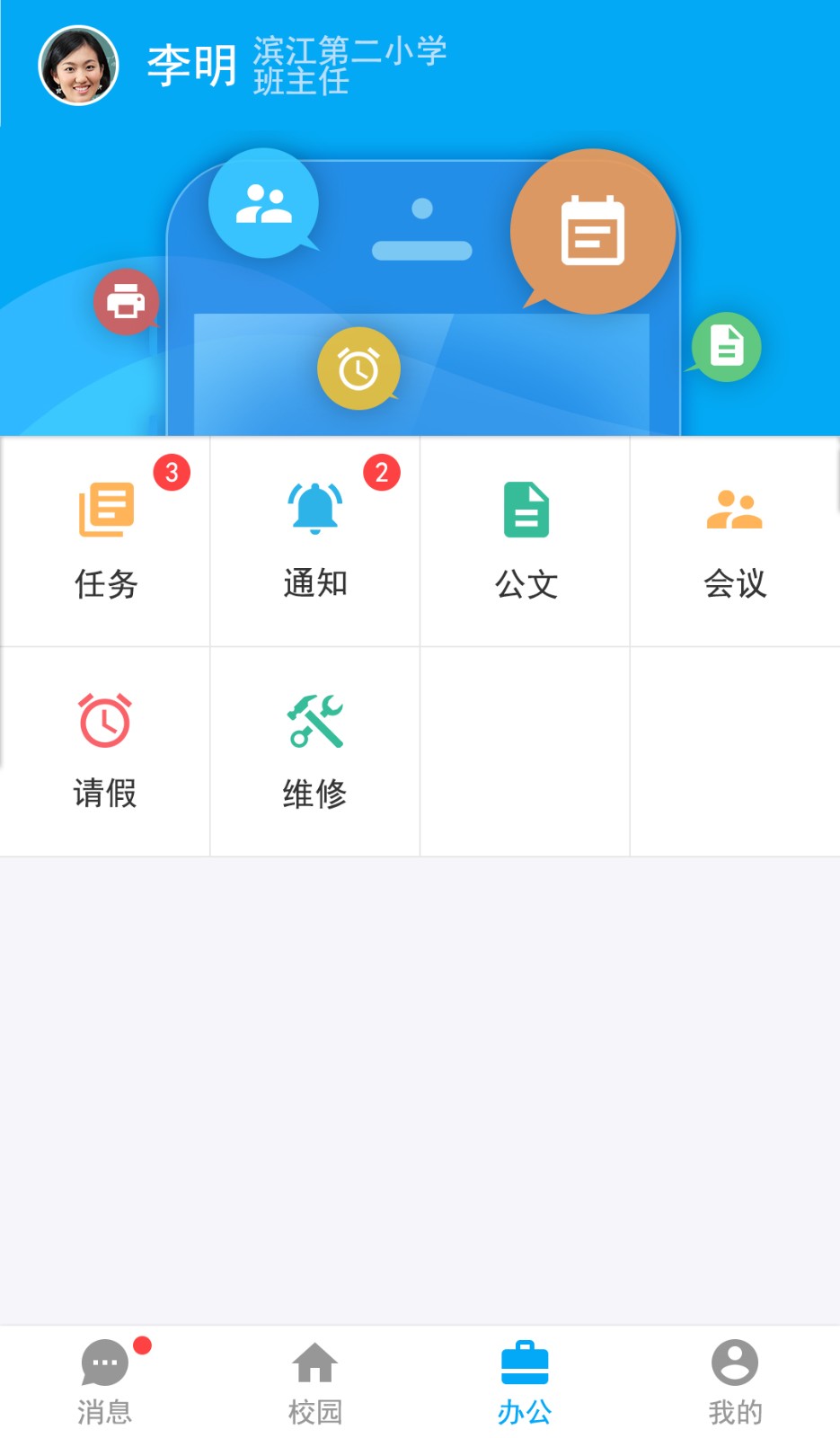Tap the yellow alarm clock bubble
The image size is (840, 1438).
(358, 368)
